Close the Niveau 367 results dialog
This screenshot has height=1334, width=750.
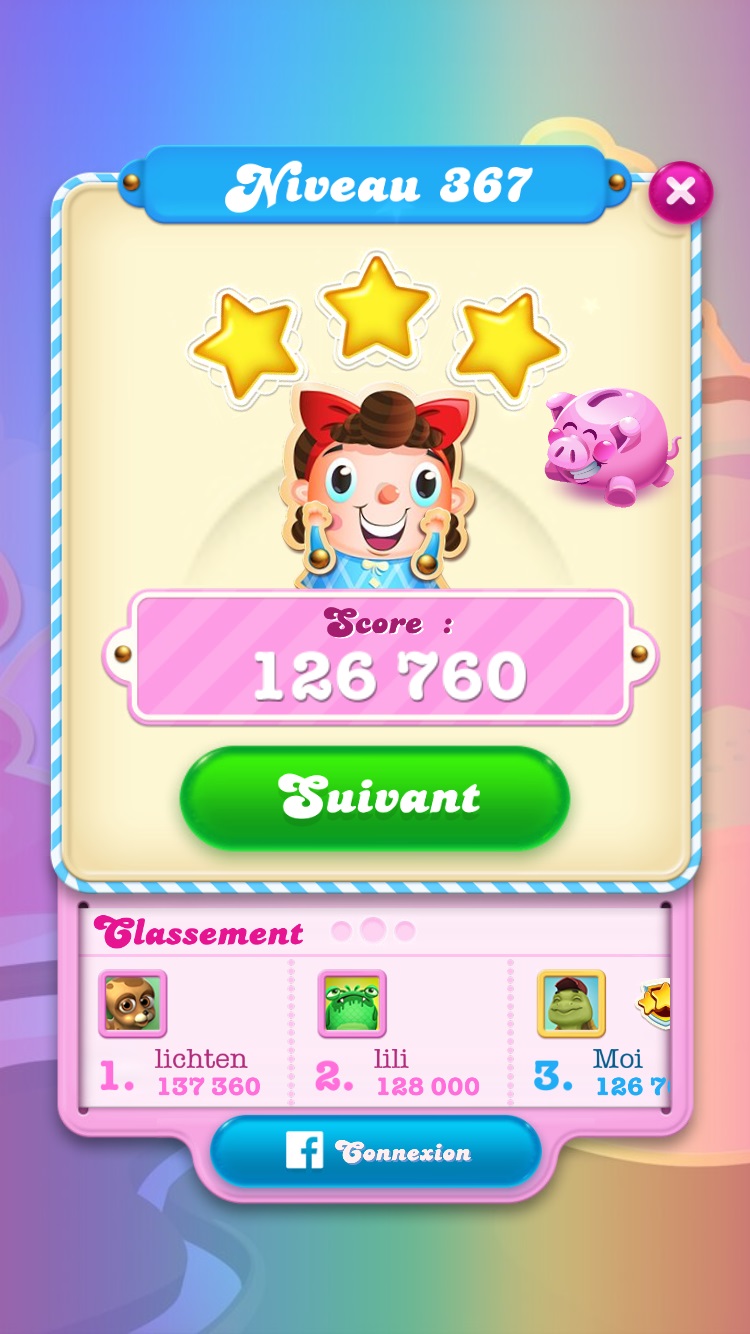(680, 191)
